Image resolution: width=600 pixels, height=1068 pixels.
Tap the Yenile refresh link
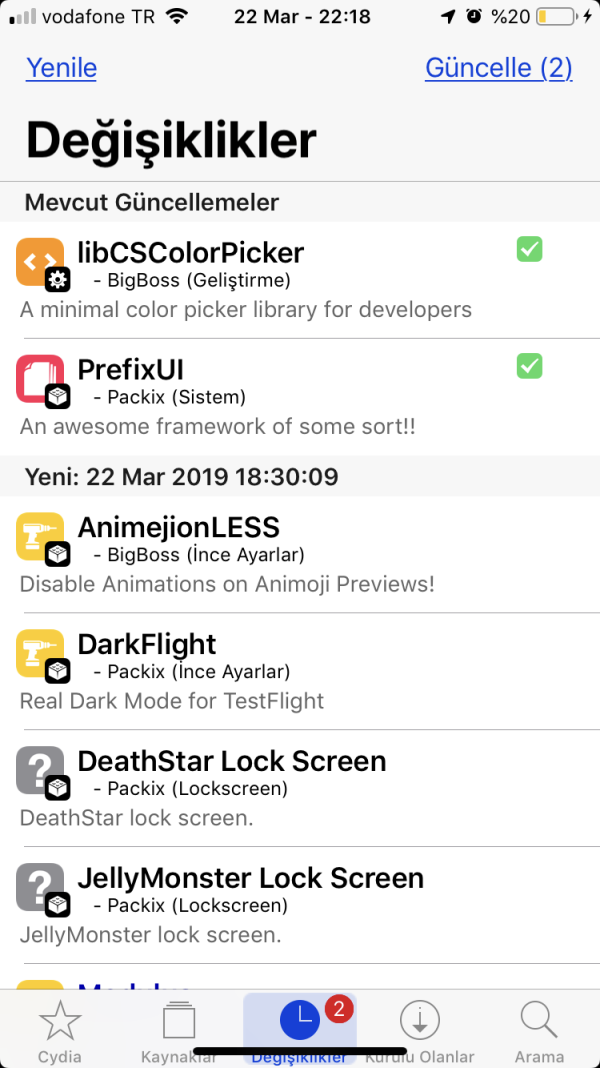pyautogui.click(x=61, y=68)
